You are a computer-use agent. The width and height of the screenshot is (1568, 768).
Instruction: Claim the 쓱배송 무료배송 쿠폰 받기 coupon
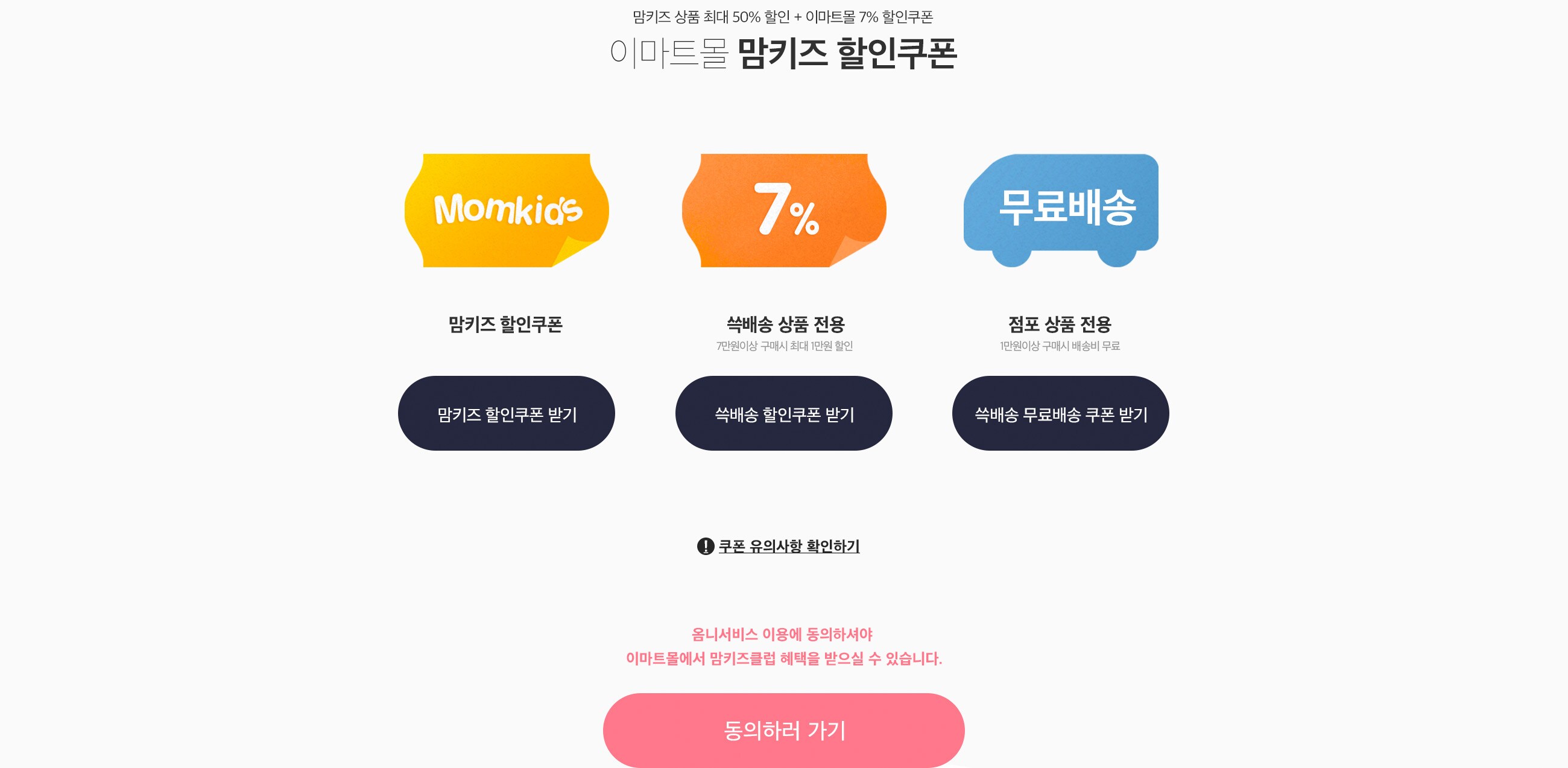pos(1060,413)
